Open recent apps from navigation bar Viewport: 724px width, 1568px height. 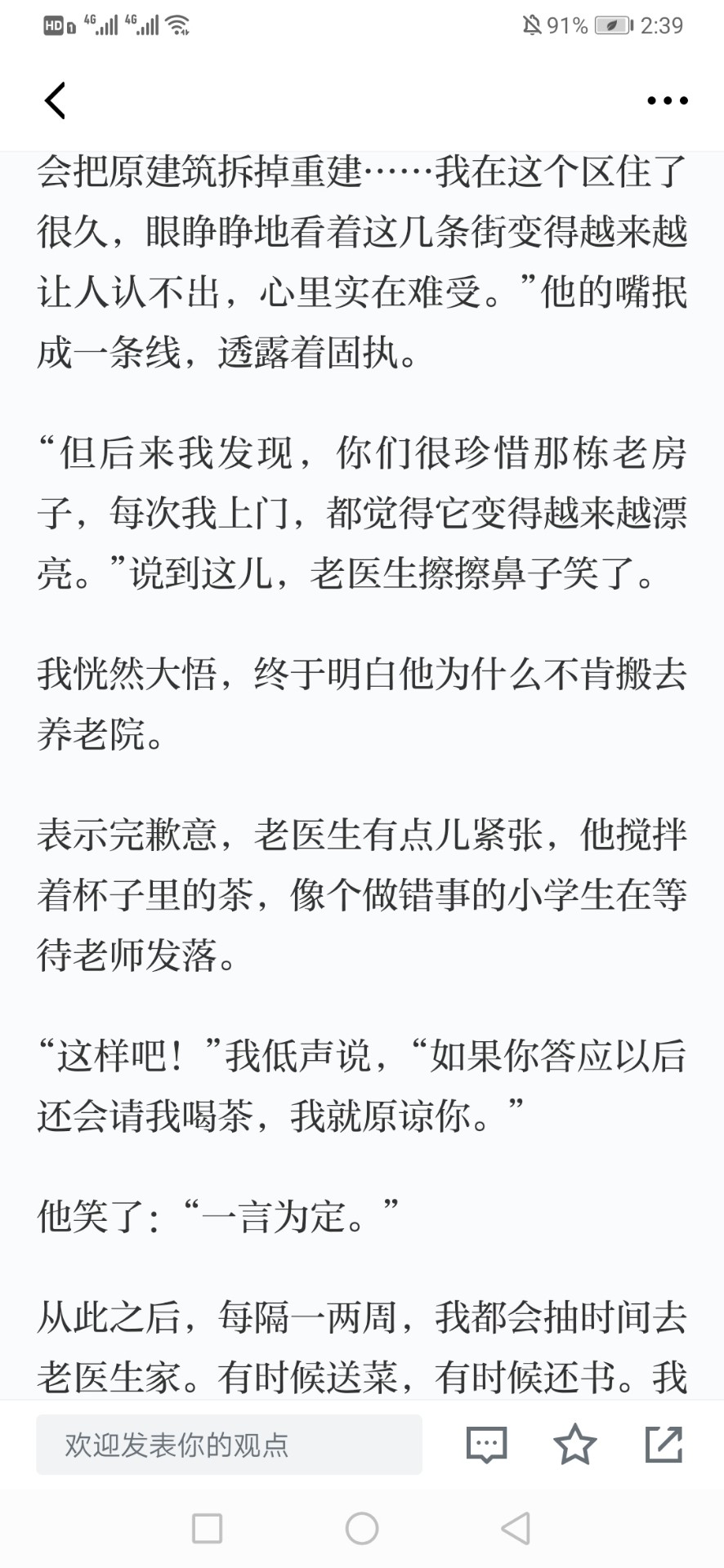(207, 1528)
